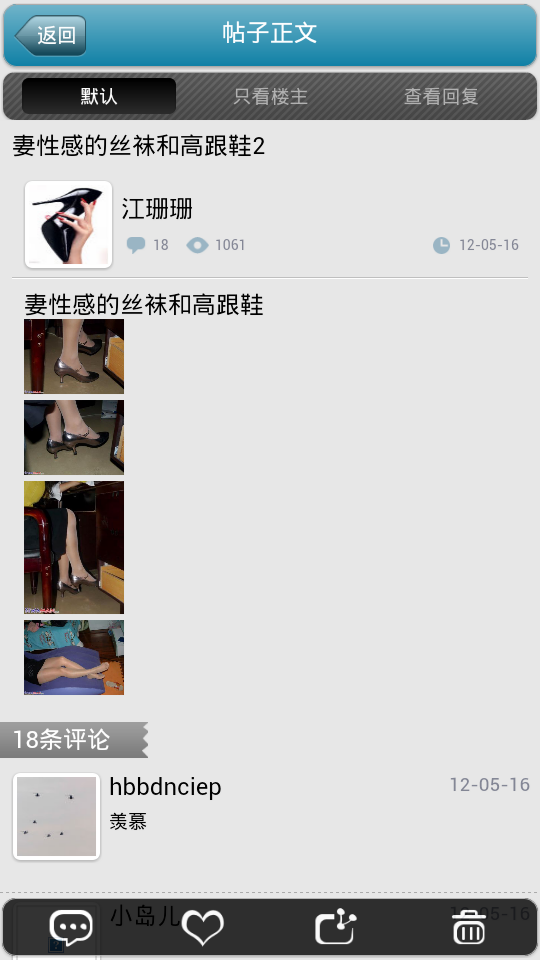Open the first photo in the post
Image resolution: width=540 pixels, height=960 pixels.
[74, 356]
